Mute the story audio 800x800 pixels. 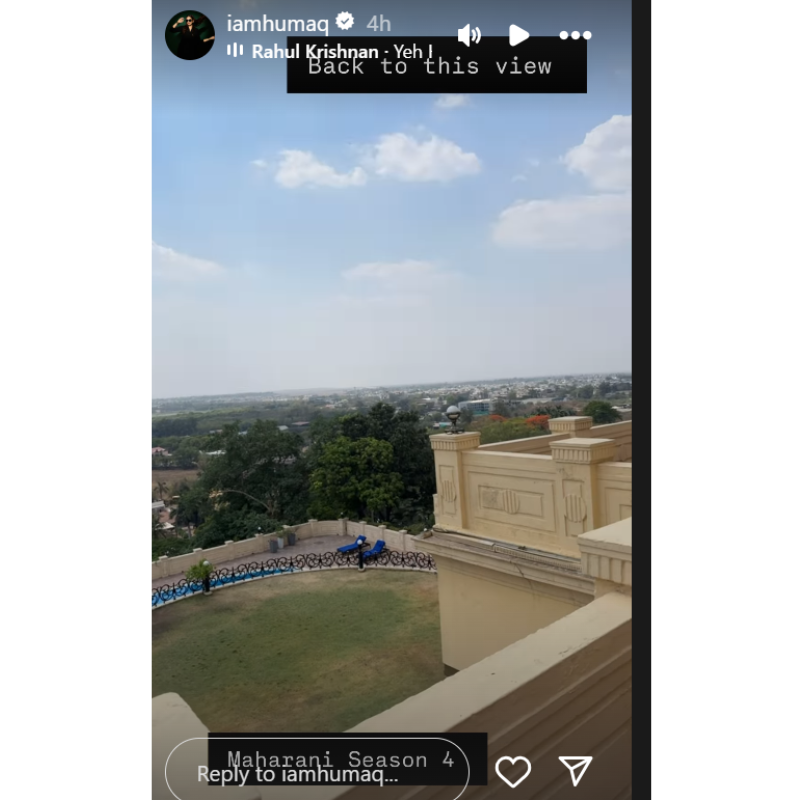click(469, 35)
